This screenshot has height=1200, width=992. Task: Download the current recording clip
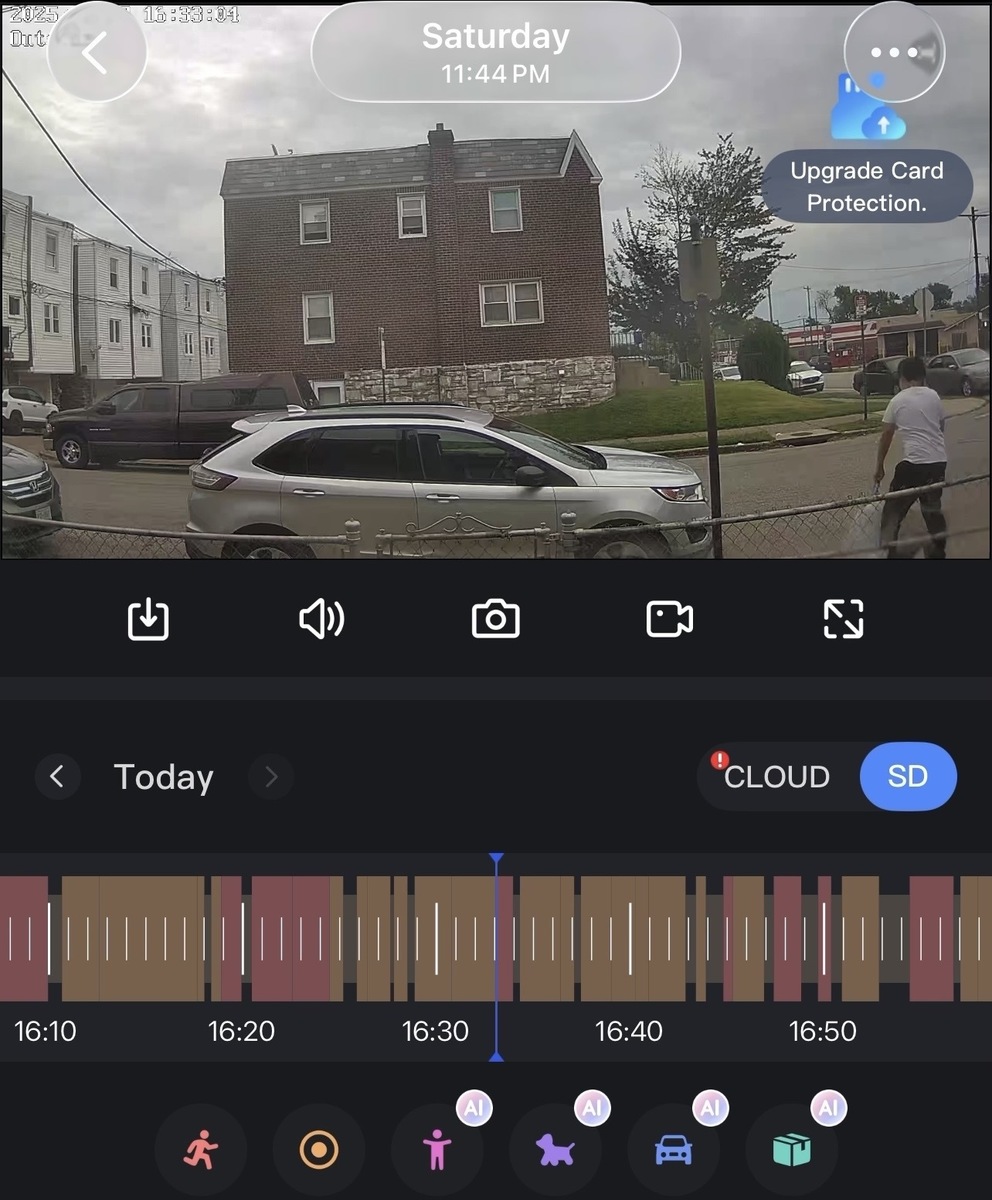tap(148, 619)
